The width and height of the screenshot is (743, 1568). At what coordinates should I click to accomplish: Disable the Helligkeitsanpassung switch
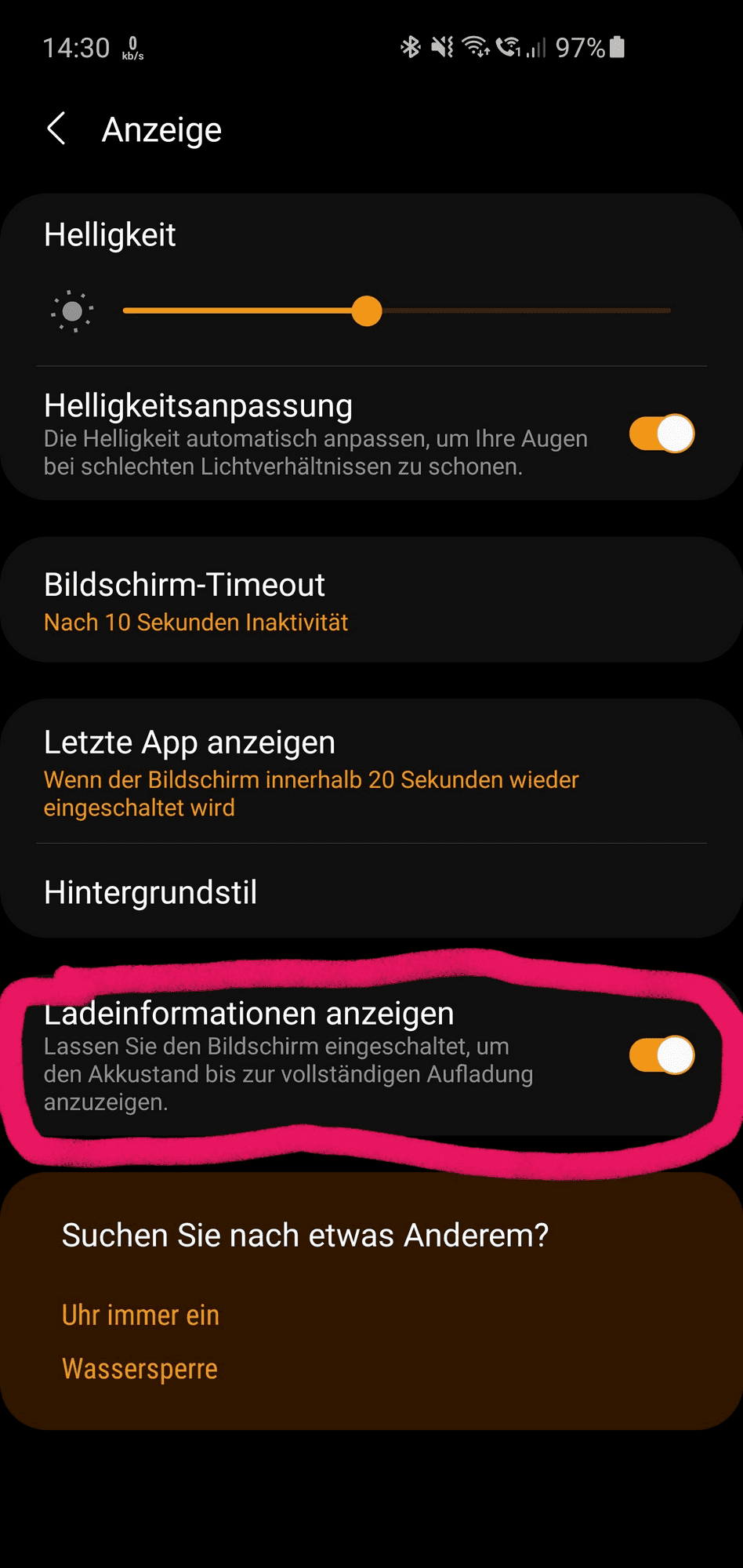(661, 434)
